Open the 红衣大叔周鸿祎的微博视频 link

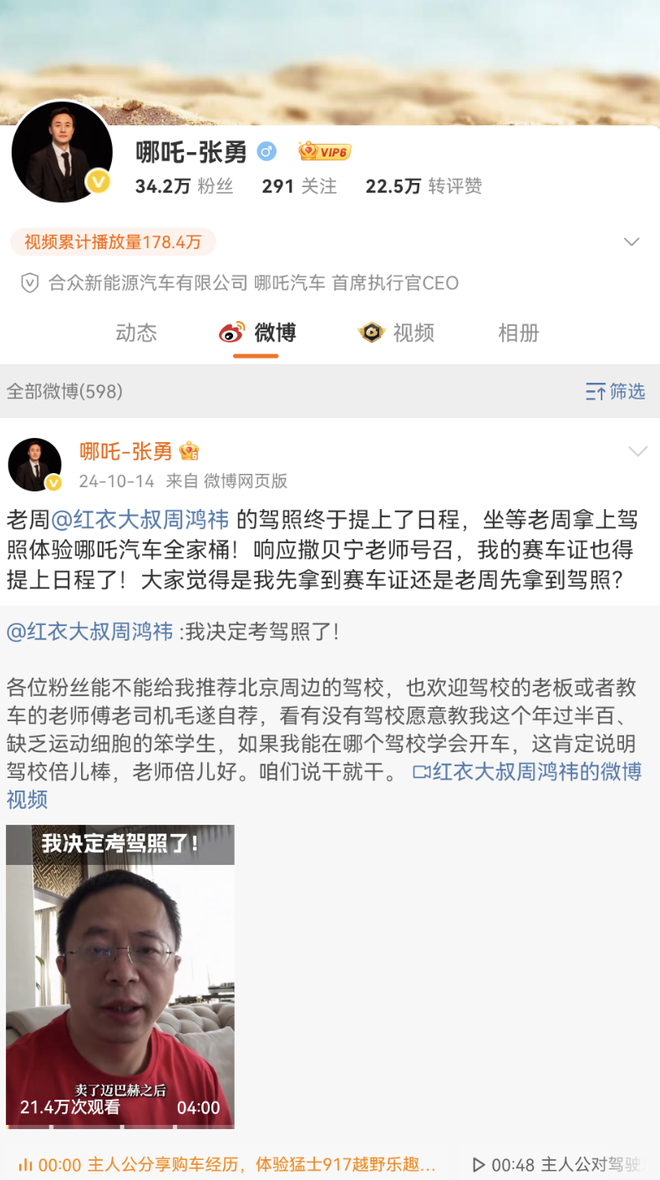(526, 772)
